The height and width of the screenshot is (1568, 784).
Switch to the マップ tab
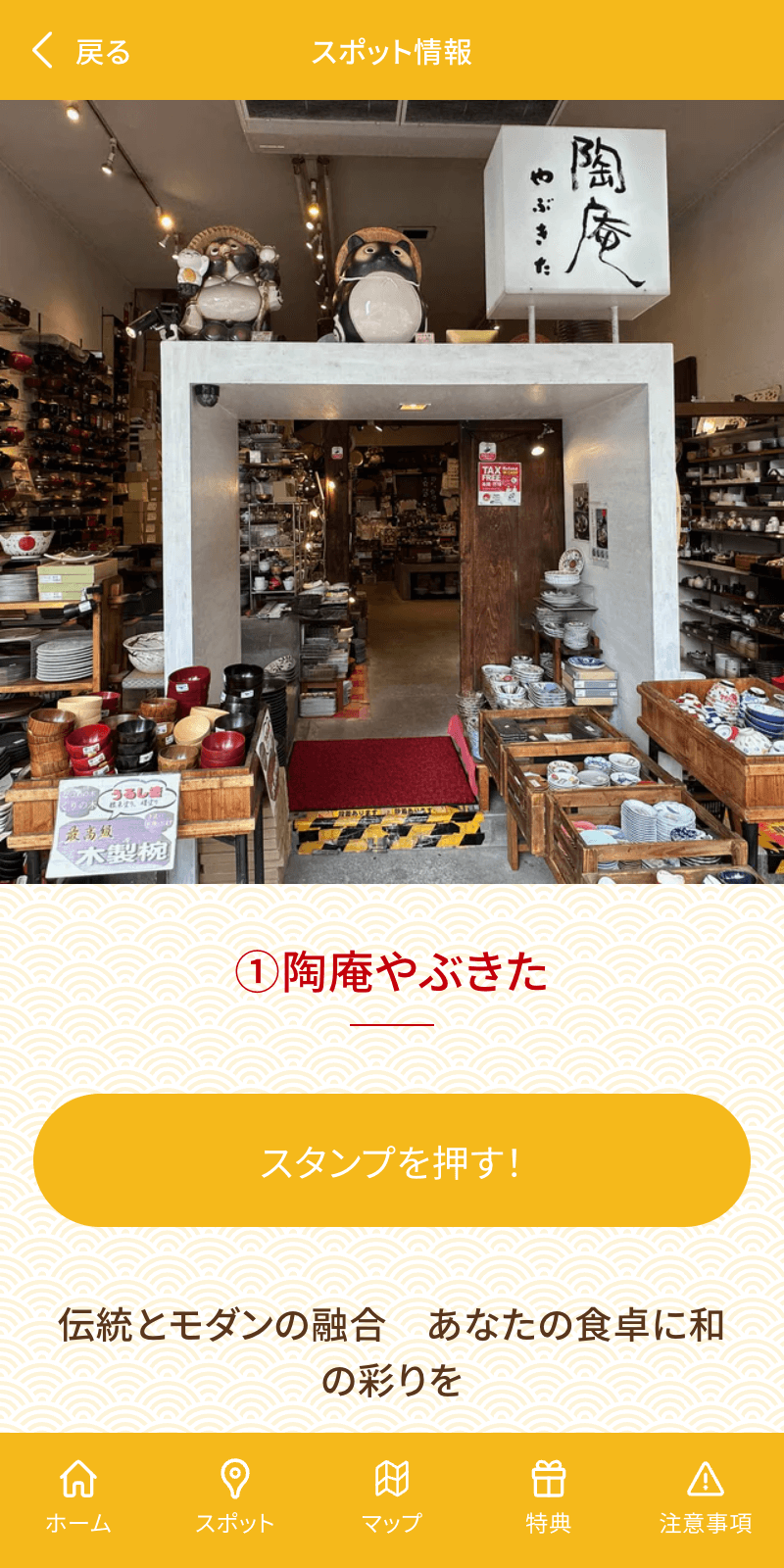[392, 1497]
